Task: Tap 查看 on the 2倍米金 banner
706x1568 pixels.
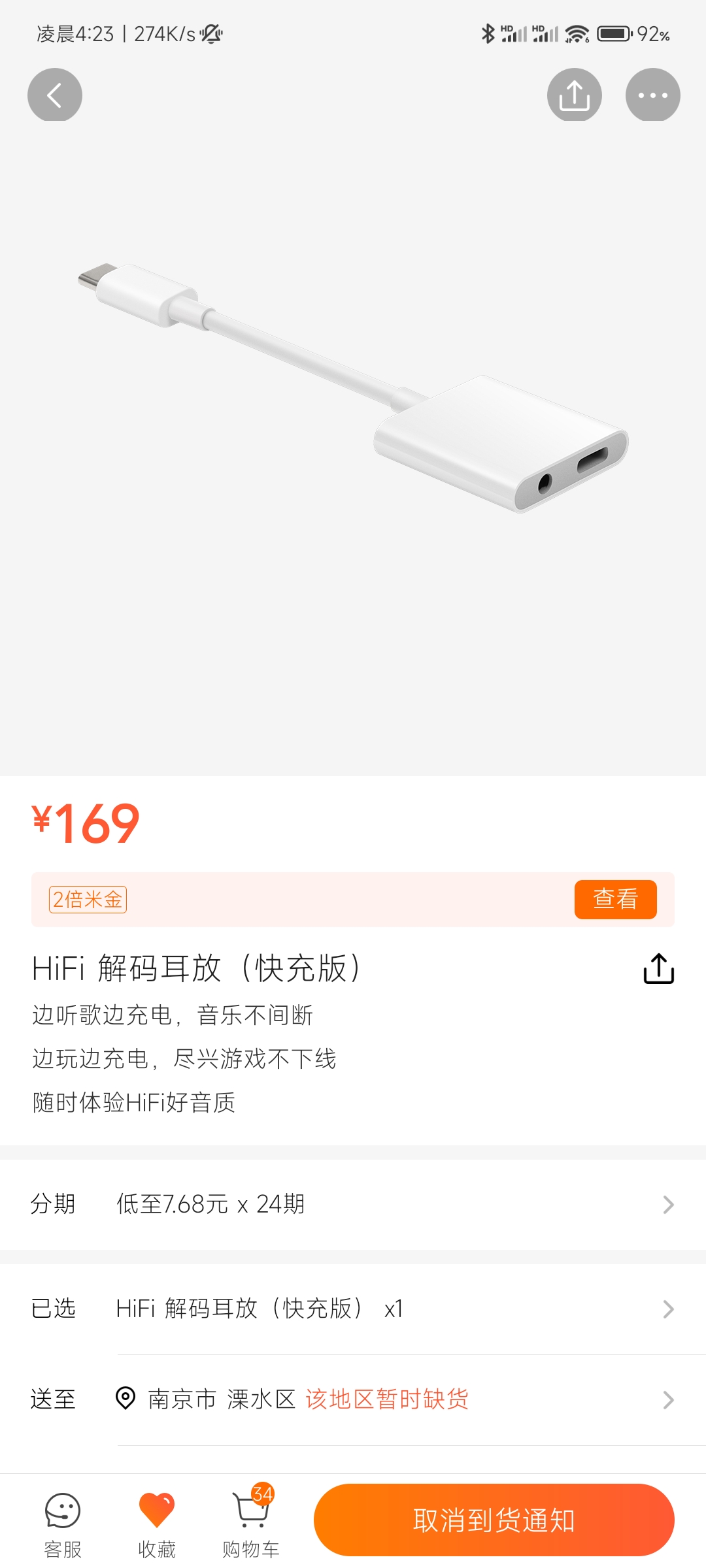Action: click(x=615, y=899)
